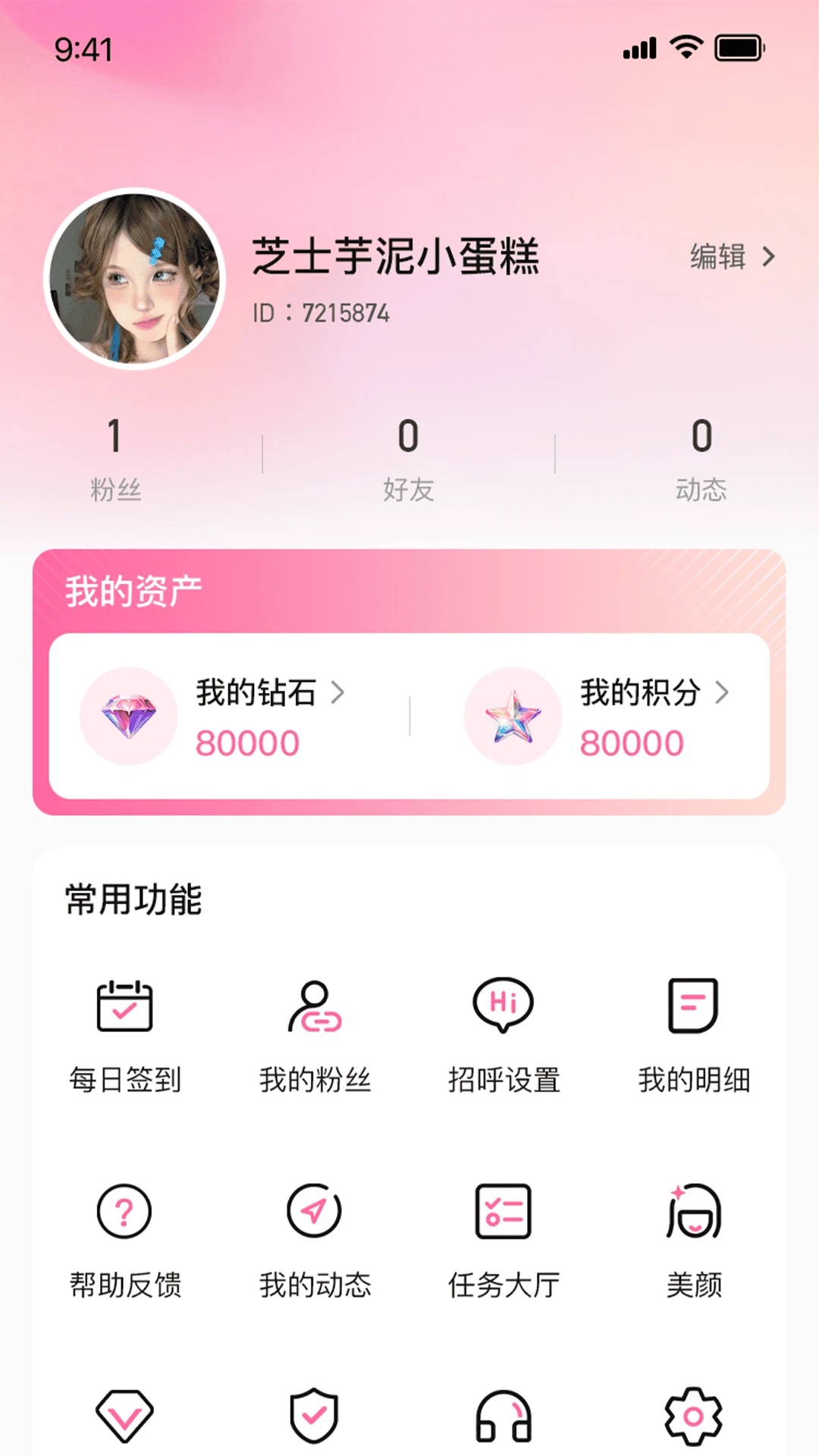The width and height of the screenshot is (819, 1456).
Task: Open the gear settings icon
Action: 693,1416
